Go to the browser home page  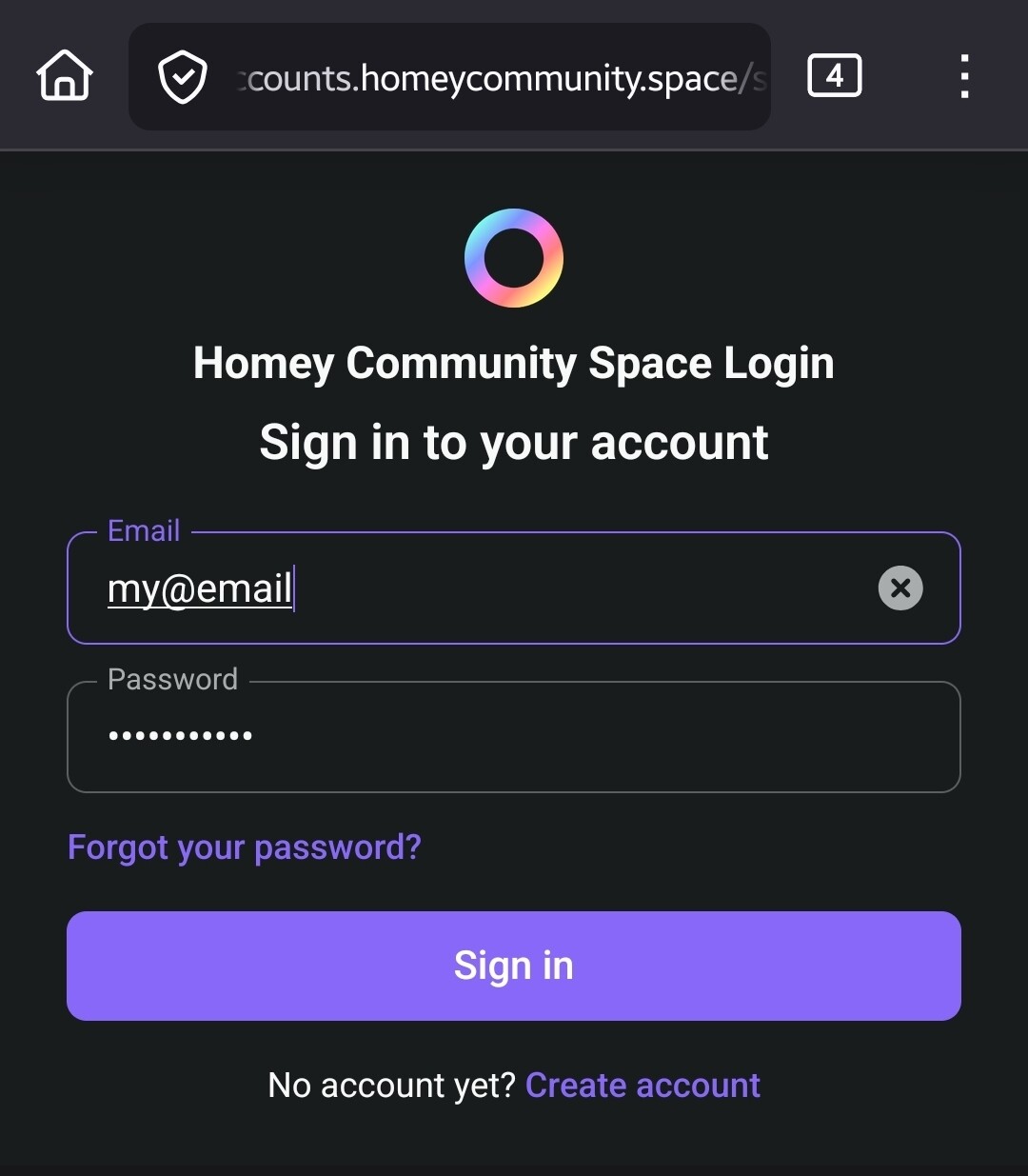[65, 76]
